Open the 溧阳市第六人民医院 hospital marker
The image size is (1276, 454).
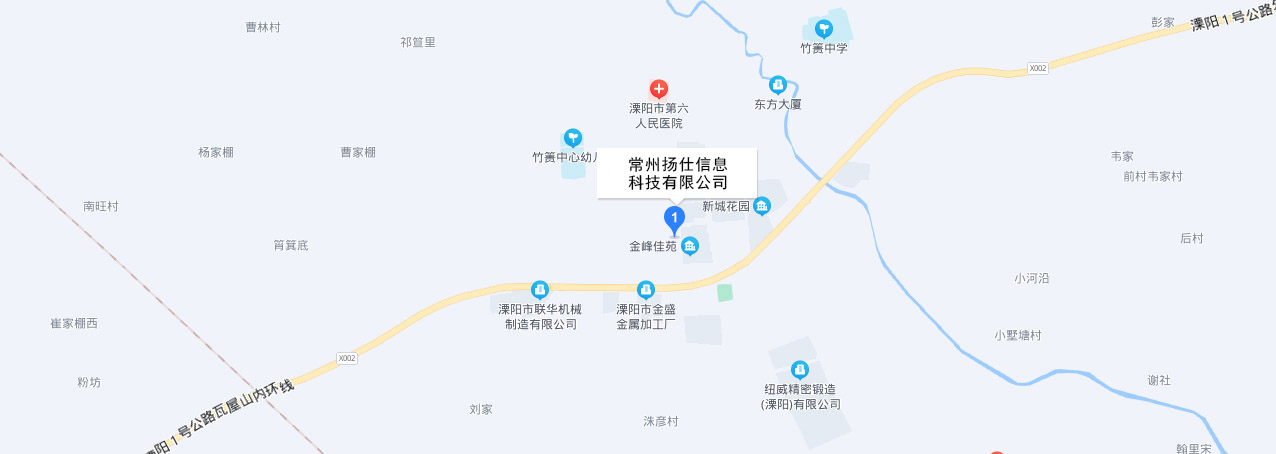point(659,89)
